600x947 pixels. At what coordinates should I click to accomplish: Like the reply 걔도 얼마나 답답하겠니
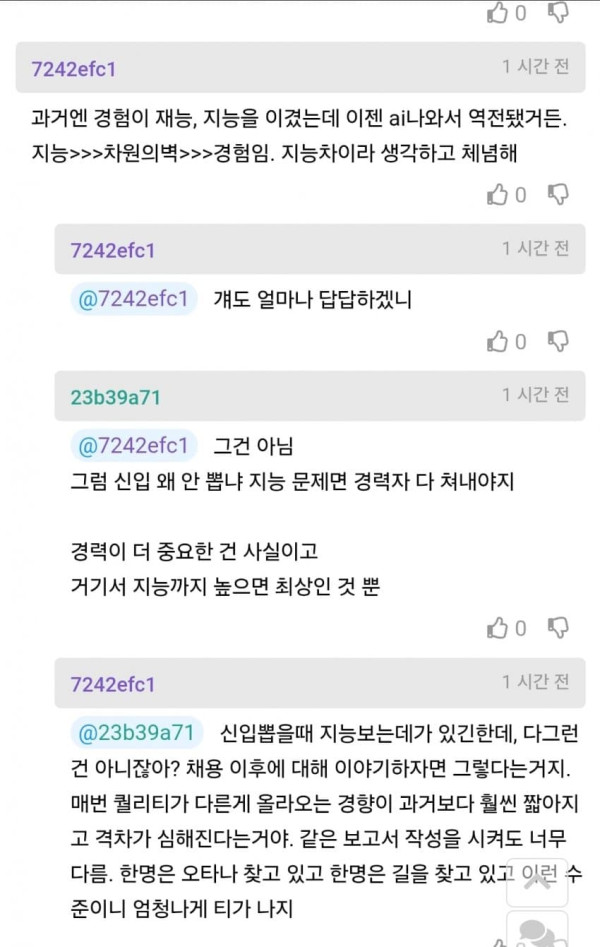click(497, 341)
